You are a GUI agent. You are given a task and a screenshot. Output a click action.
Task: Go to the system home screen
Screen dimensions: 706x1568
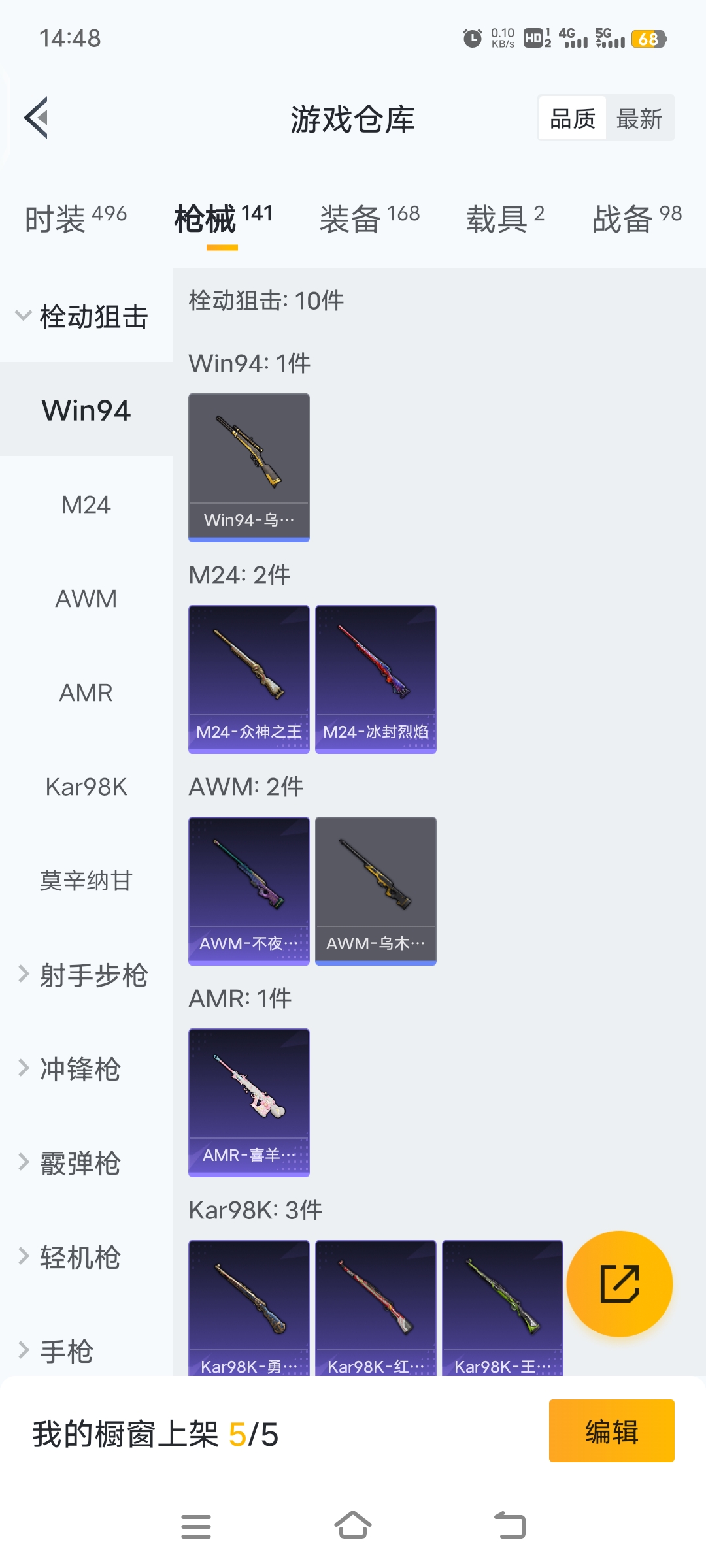coord(353,1526)
